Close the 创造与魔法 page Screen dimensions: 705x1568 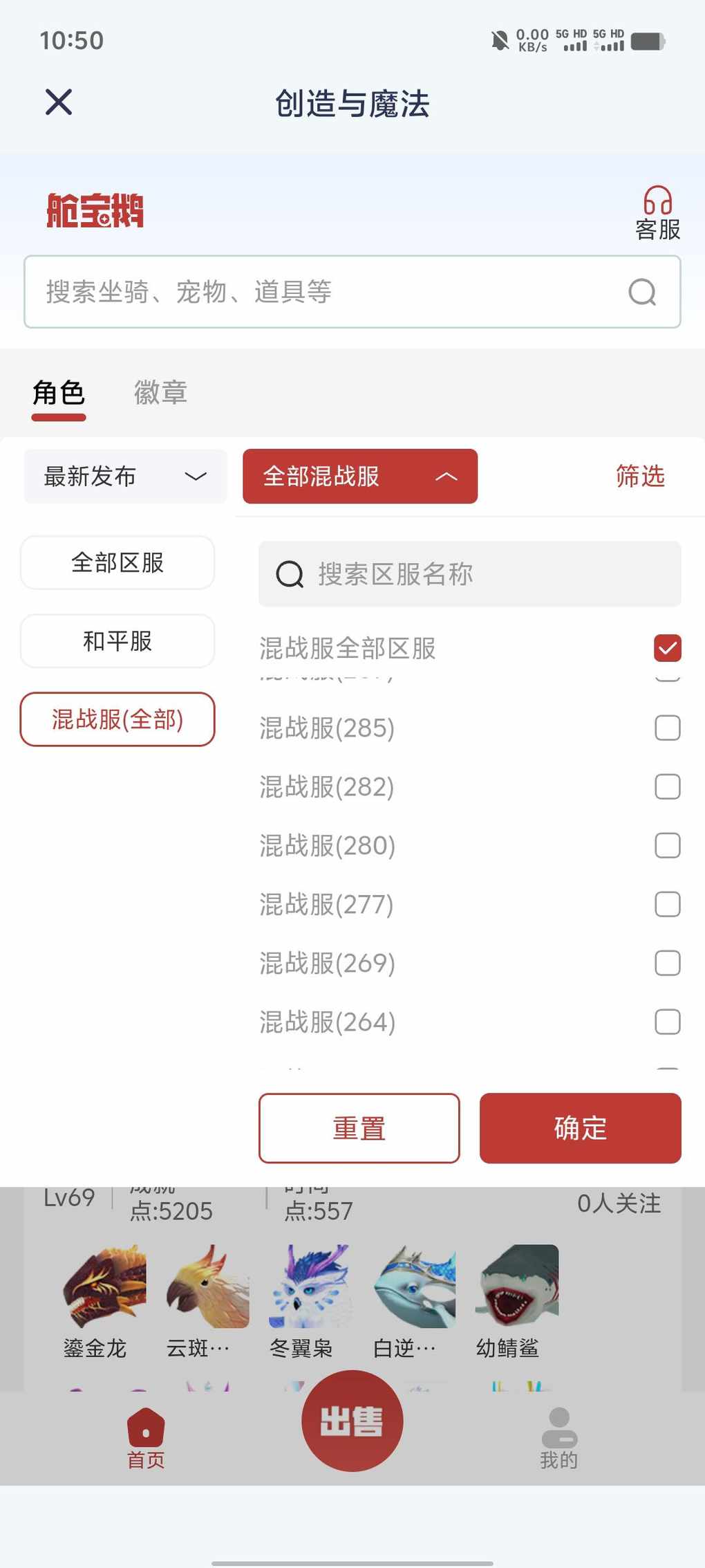pos(59,102)
